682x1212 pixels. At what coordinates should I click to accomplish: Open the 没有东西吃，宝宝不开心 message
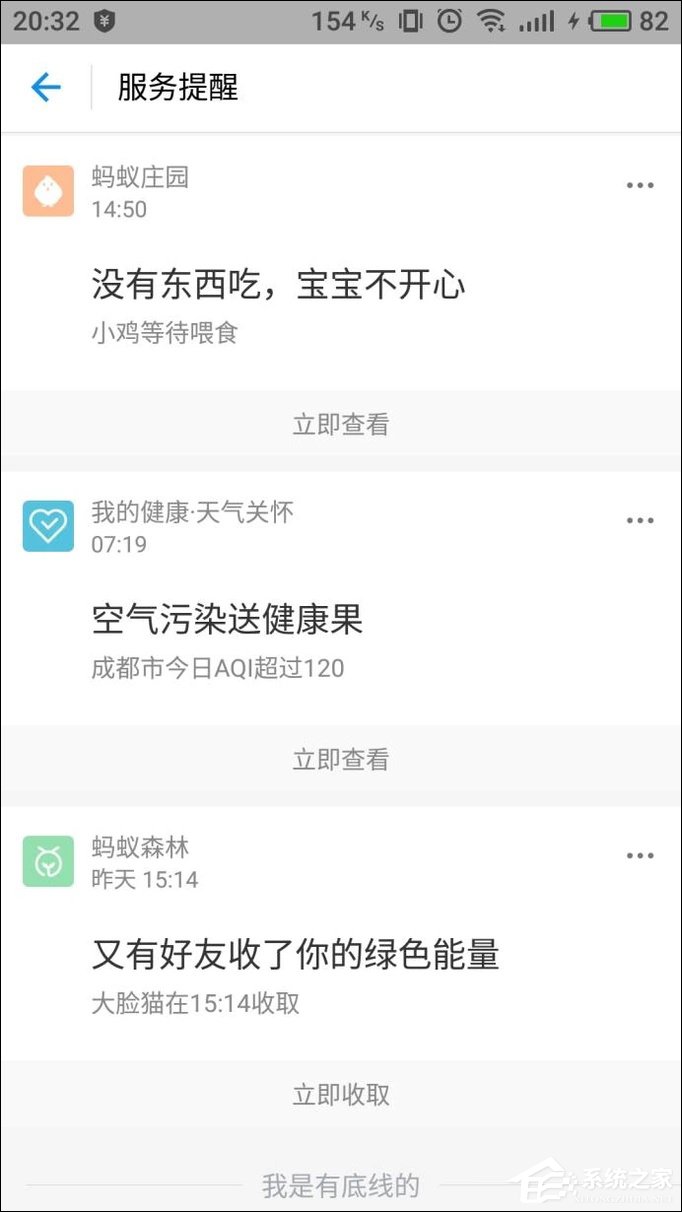[x=279, y=286]
